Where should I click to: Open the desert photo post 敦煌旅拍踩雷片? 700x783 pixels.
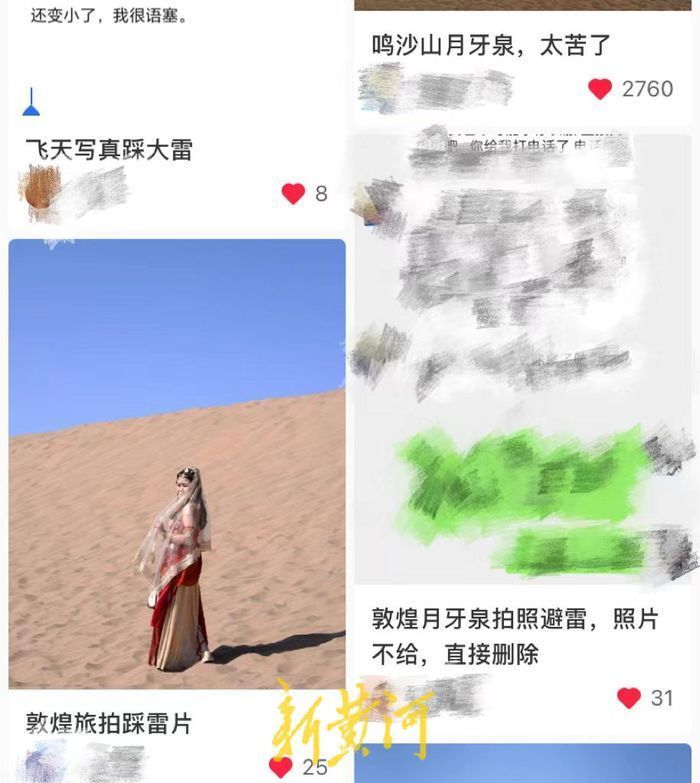[x=177, y=463]
